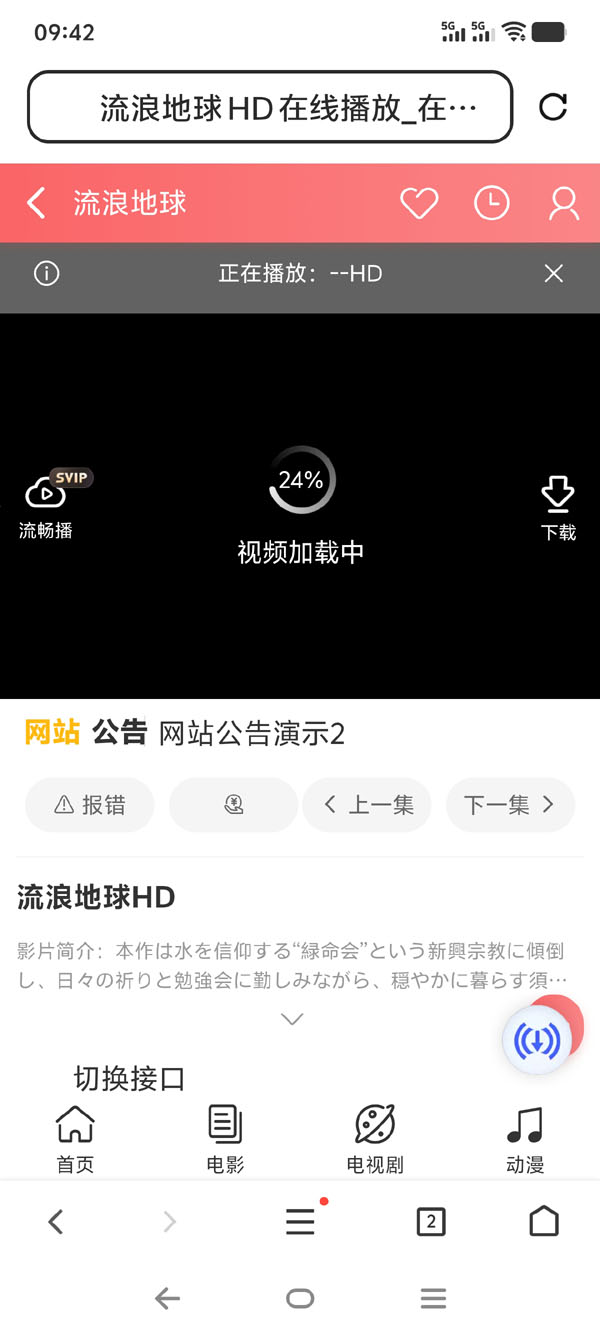The height and width of the screenshot is (1333, 600).
Task: Add the movie to favorites with the heart icon
Action: [x=419, y=203]
